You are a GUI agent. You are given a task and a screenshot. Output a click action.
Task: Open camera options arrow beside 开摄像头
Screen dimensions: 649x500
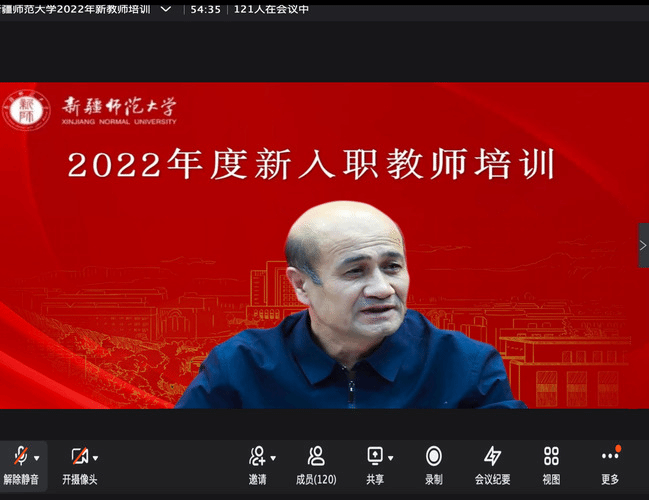(96, 458)
